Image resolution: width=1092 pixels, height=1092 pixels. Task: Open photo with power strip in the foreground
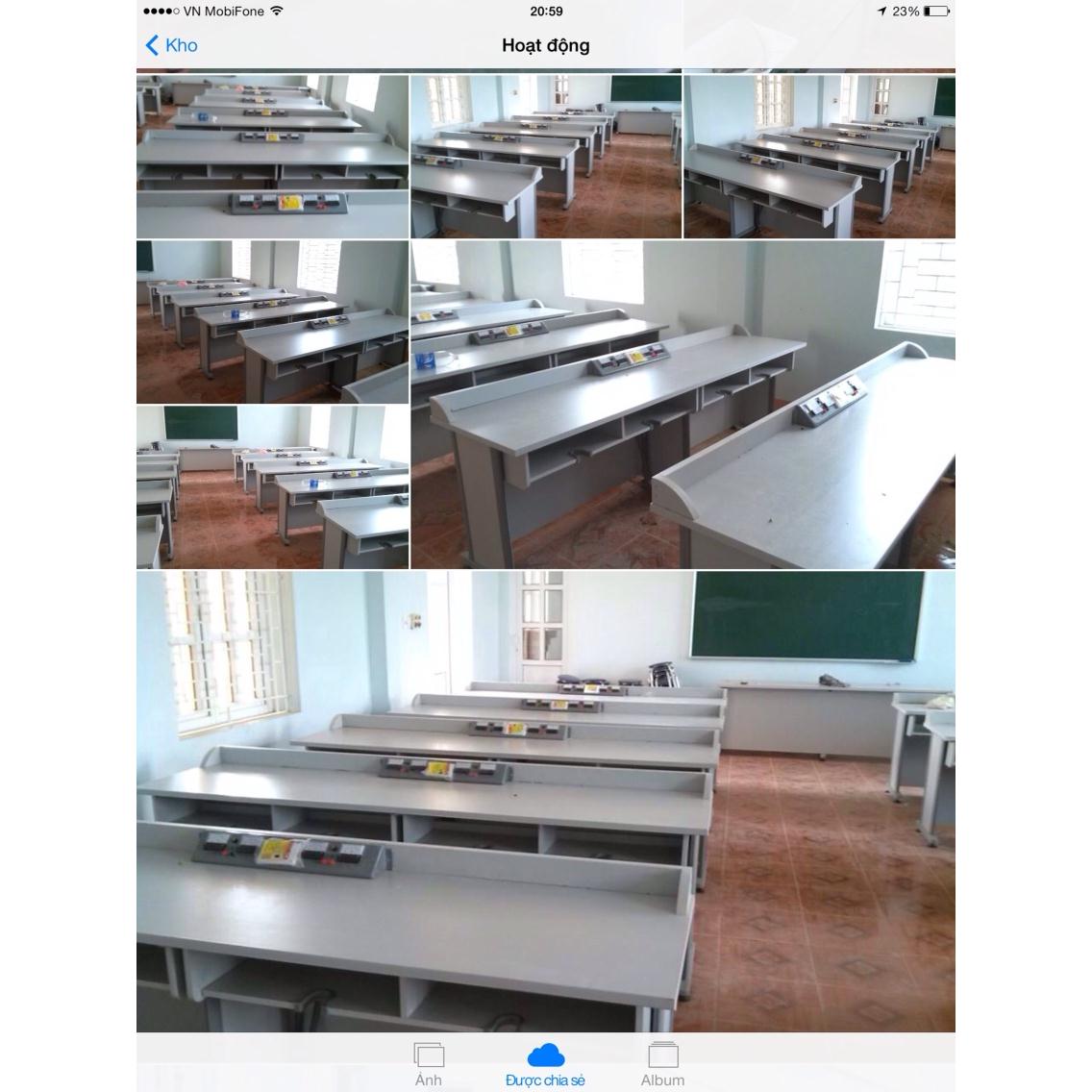[x=272, y=156]
